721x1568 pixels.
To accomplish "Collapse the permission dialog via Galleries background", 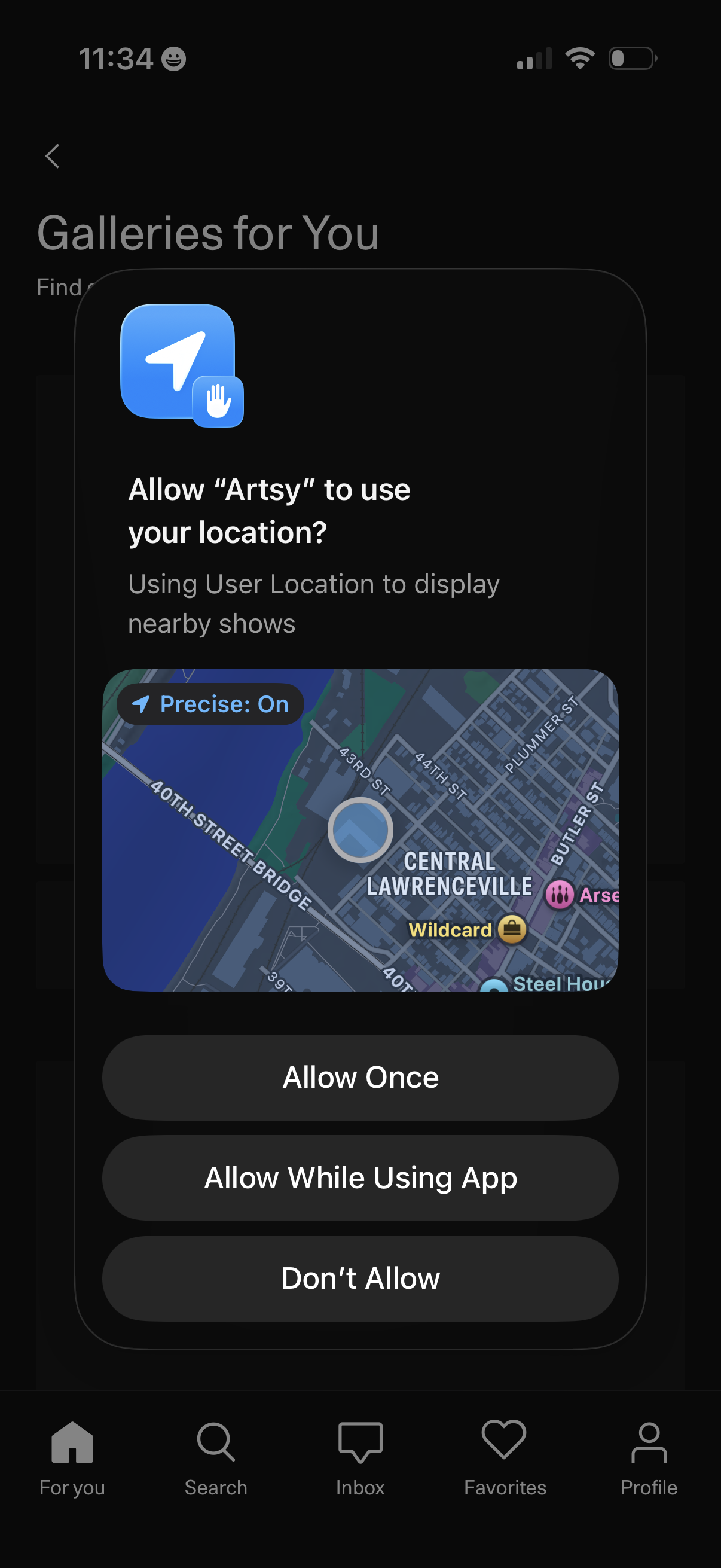I will click(209, 232).
